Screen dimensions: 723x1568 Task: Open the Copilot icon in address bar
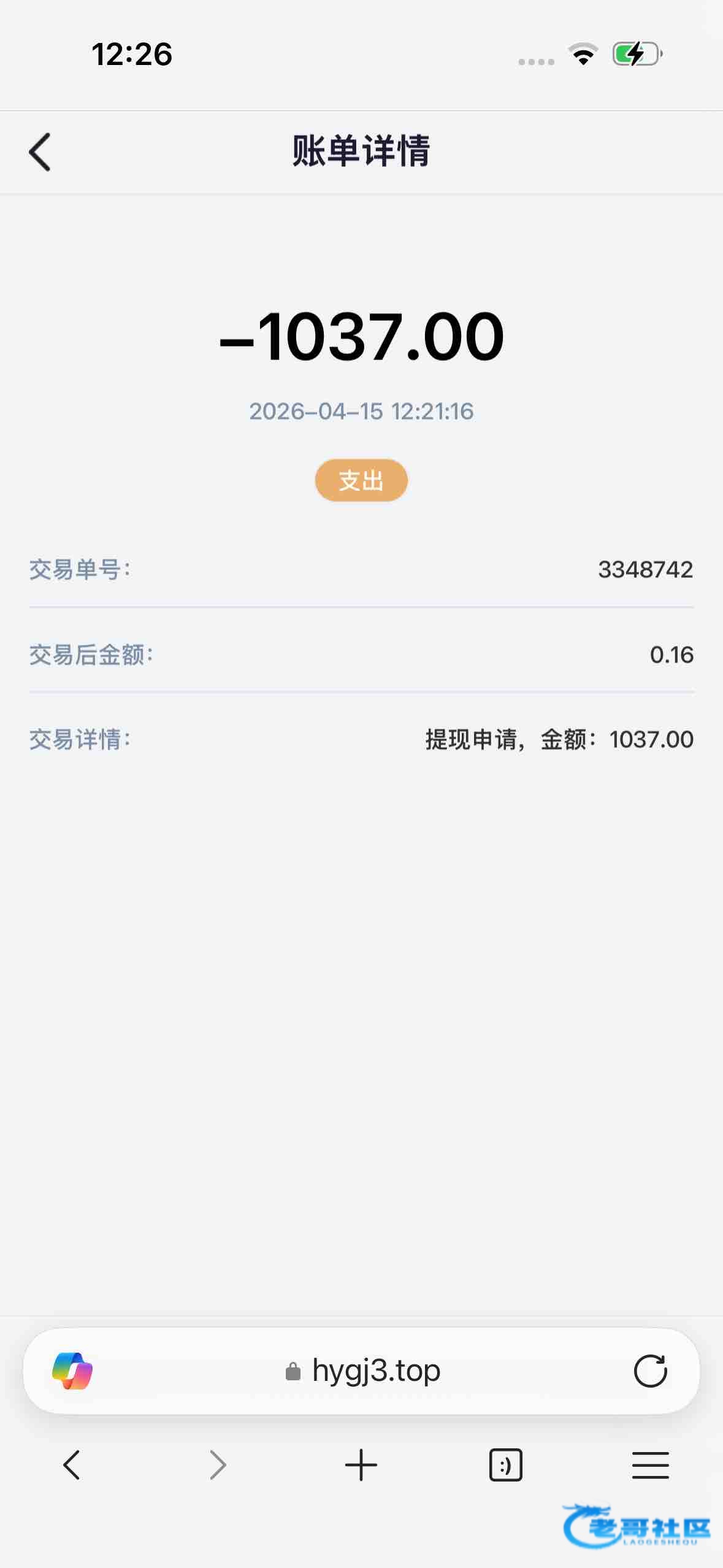coord(72,1370)
